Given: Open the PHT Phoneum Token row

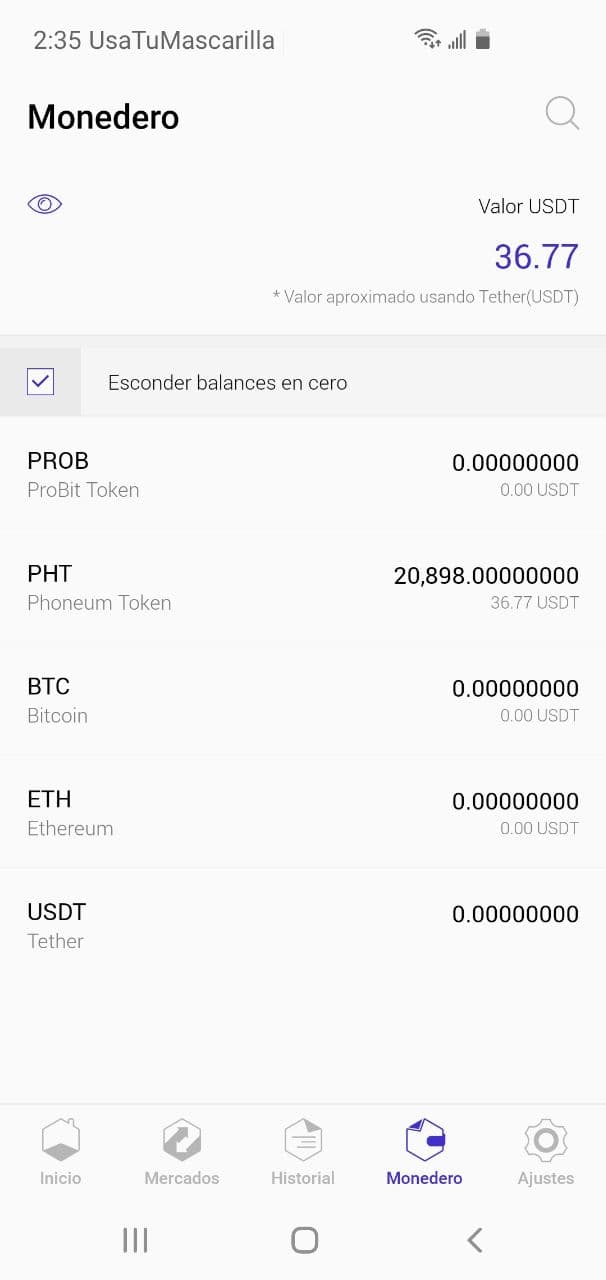Looking at the screenshot, I should click(x=303, y=588).
